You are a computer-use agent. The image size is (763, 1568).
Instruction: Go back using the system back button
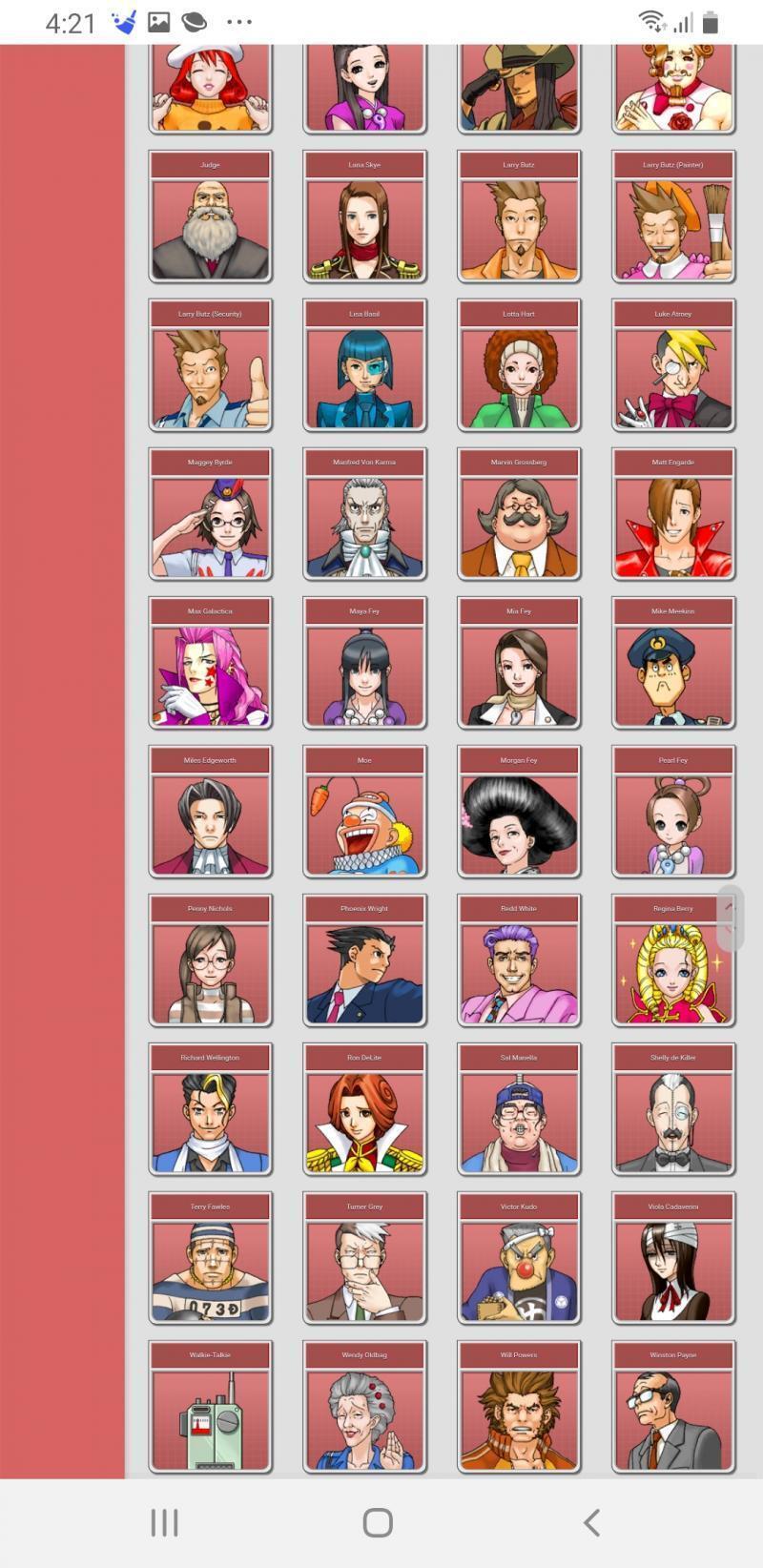point(591,1522)
